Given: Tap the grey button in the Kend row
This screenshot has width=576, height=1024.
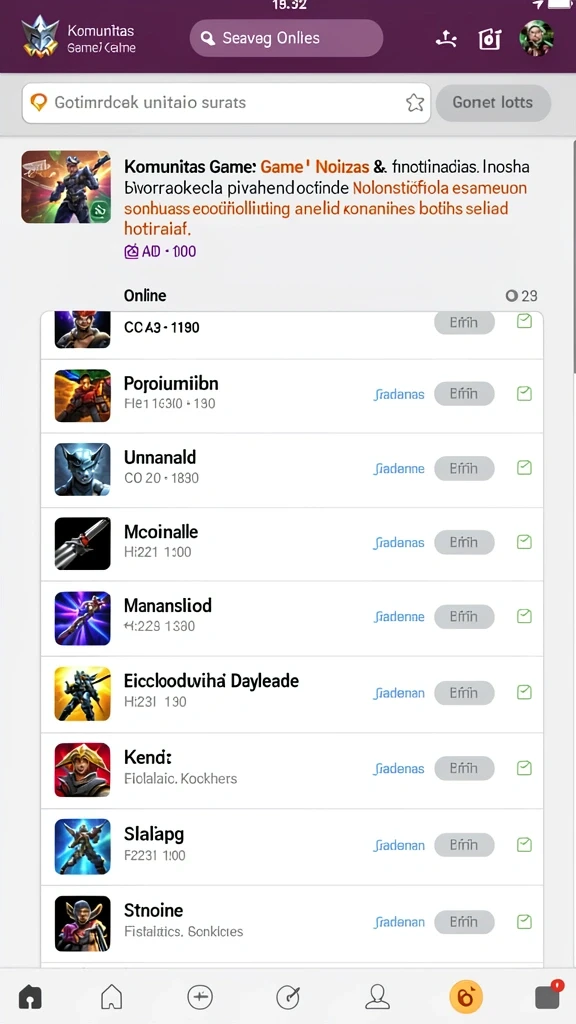Looking at the screenshot, I should pyautogui.click(x=464, y=769).
